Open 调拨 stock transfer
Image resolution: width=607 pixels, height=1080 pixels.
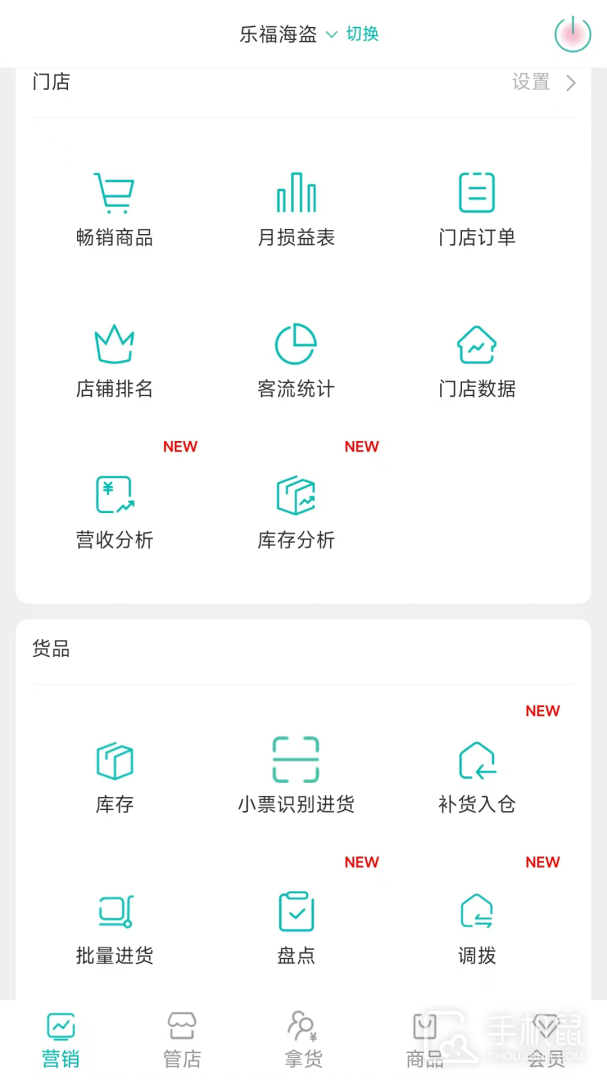pyautogui.click(x=477, y=928)
